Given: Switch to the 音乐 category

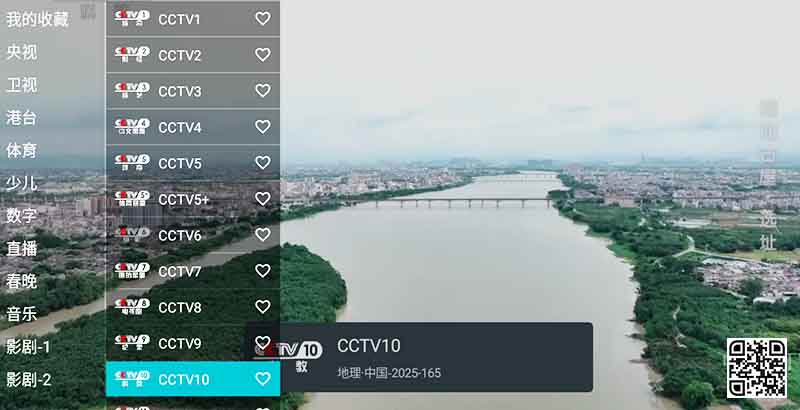Looking at the screenshot, I should pyautogui.click(x=22, y=314).
